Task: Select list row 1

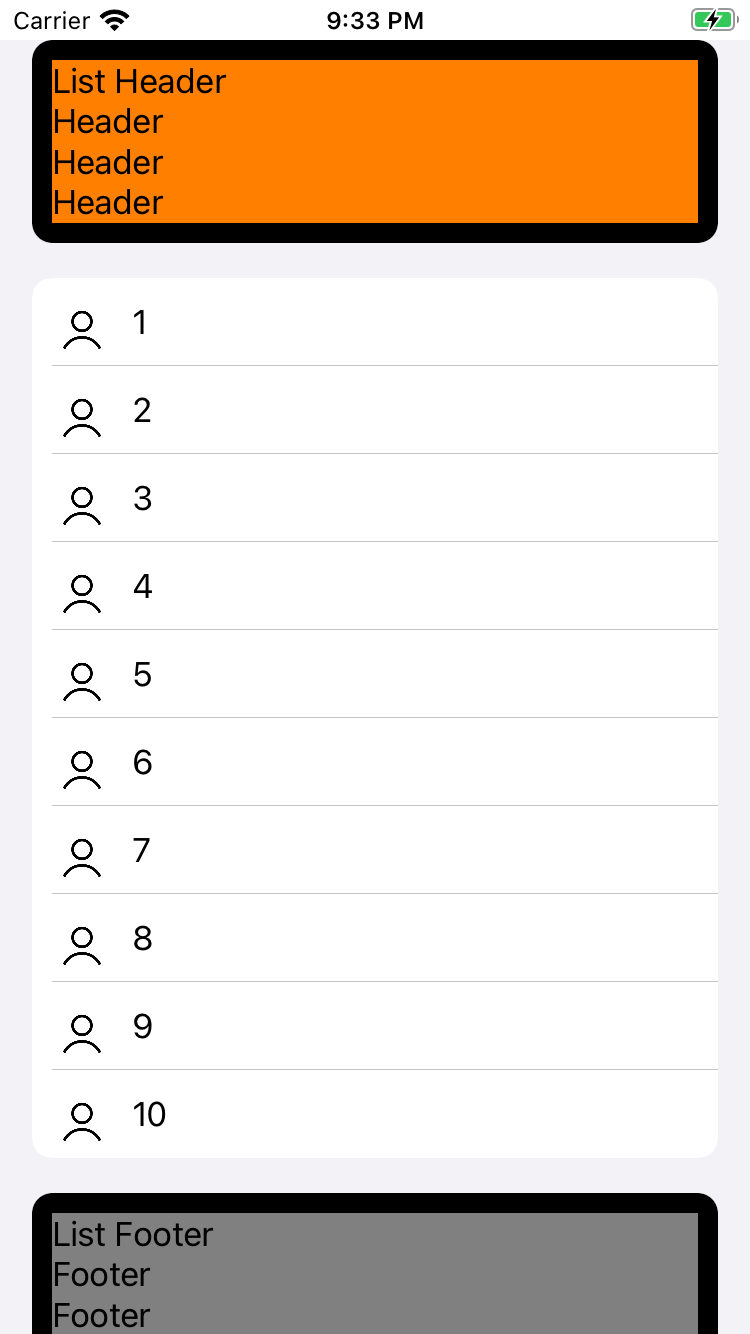Action: pos(375,322)
